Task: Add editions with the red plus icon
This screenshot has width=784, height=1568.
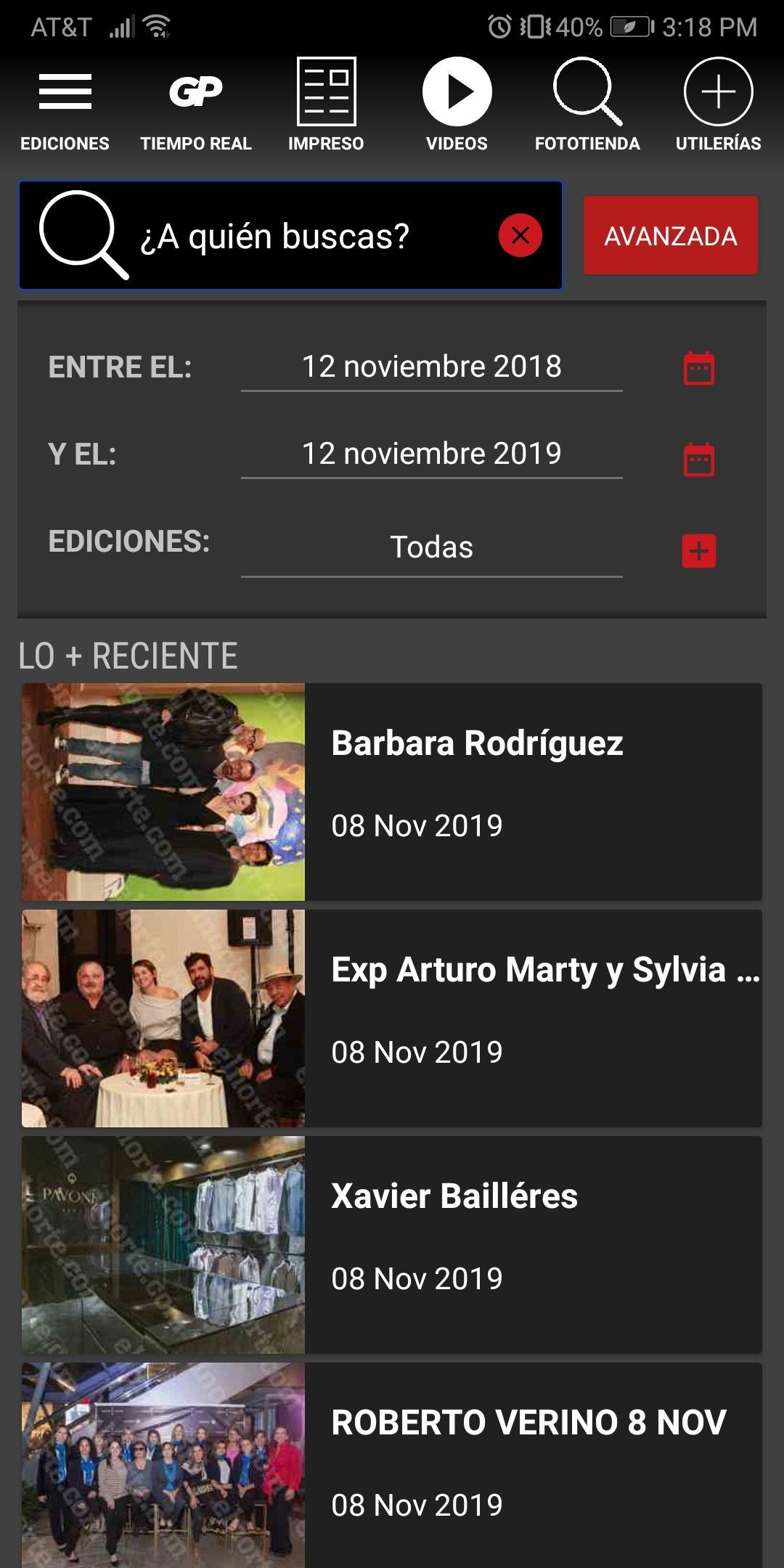Action: tap(699, 551)
